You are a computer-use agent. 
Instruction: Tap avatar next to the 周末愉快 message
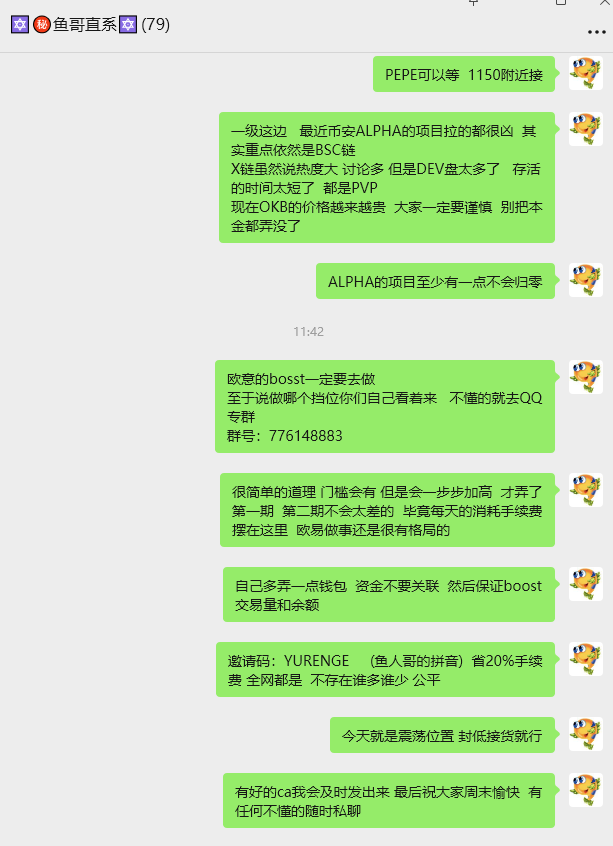click(585, 790)
